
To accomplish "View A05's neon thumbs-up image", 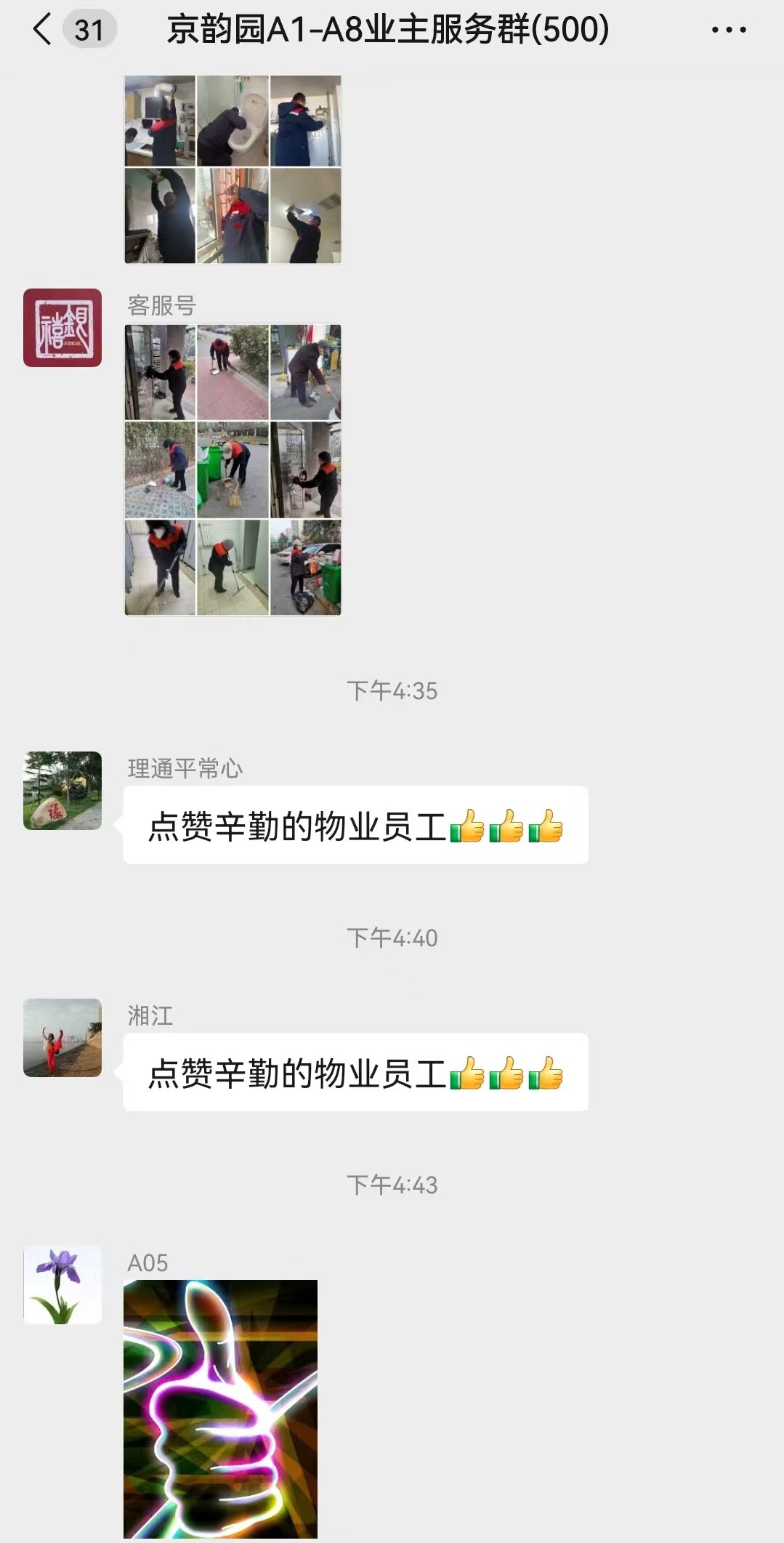I will [x=220, y=1409].
